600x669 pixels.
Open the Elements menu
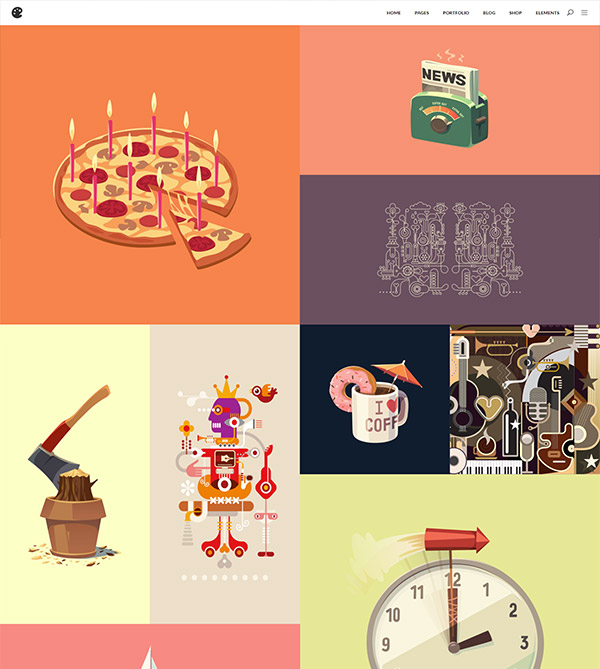click(547, 13)
